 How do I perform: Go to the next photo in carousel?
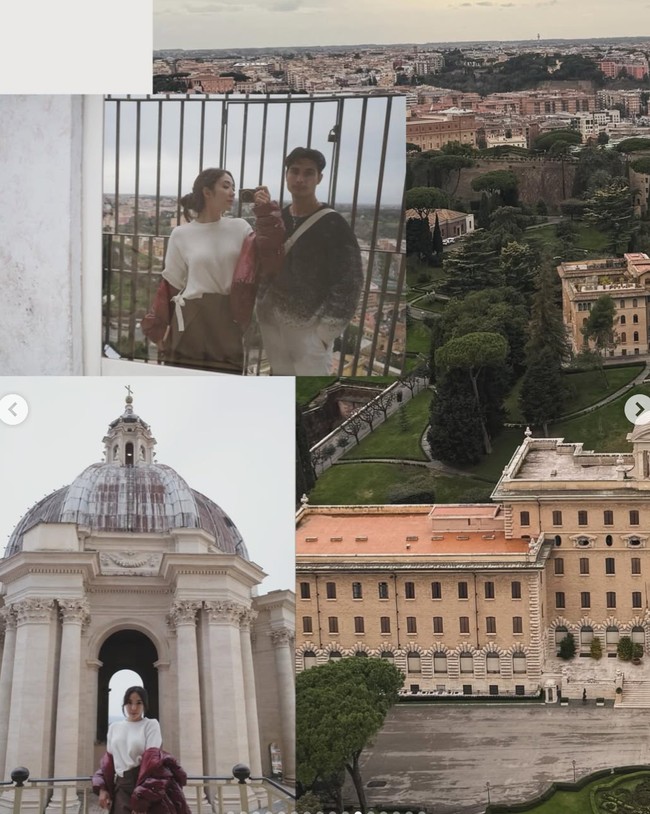[x=637, y=409]
